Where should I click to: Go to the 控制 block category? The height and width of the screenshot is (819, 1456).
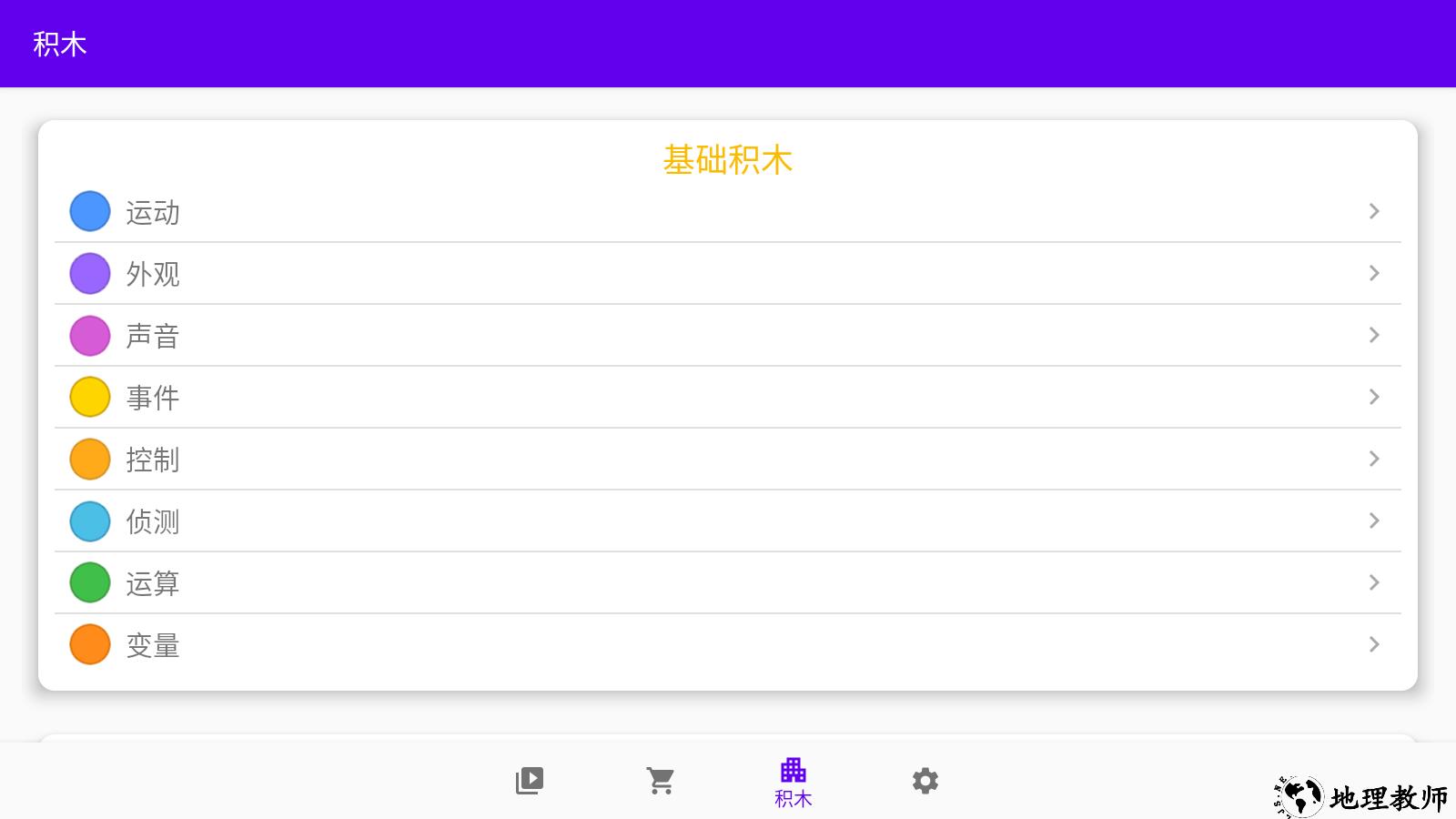(726, 460)
